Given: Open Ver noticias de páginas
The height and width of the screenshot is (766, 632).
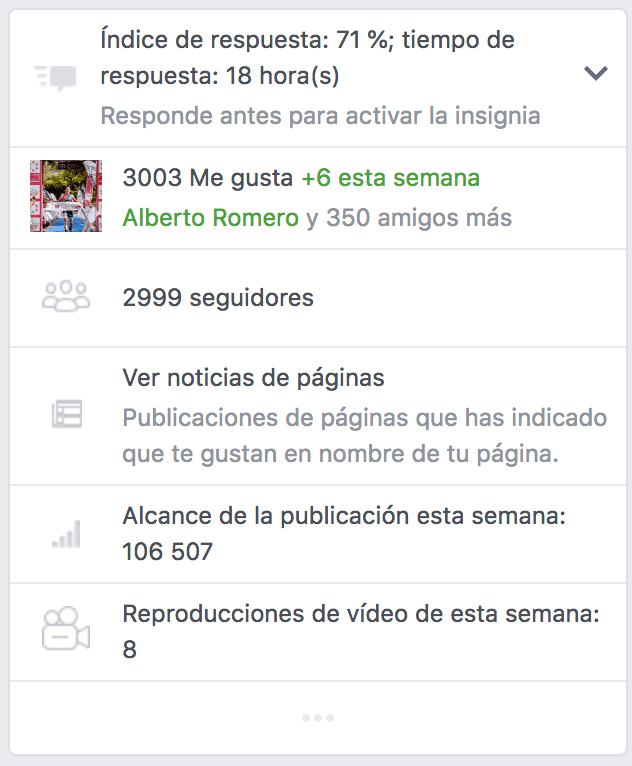Looking at the screenshot, I should click(318, 416).
